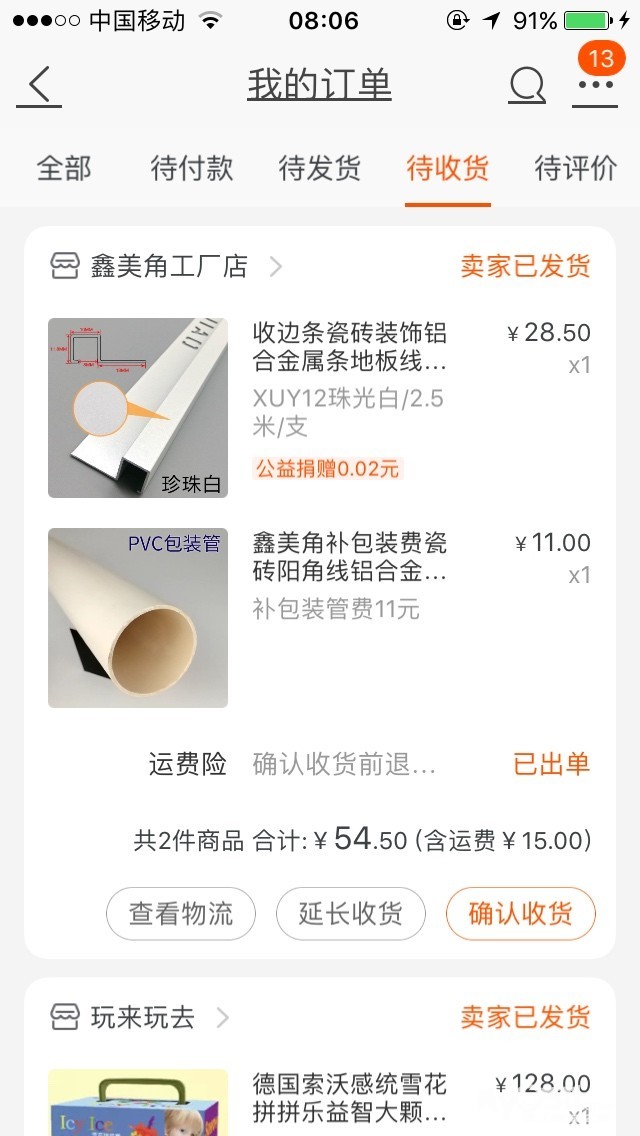Switch to the 待发货 tab
The height and width of the screenshot is (1136, 640).
coord(320,168)
